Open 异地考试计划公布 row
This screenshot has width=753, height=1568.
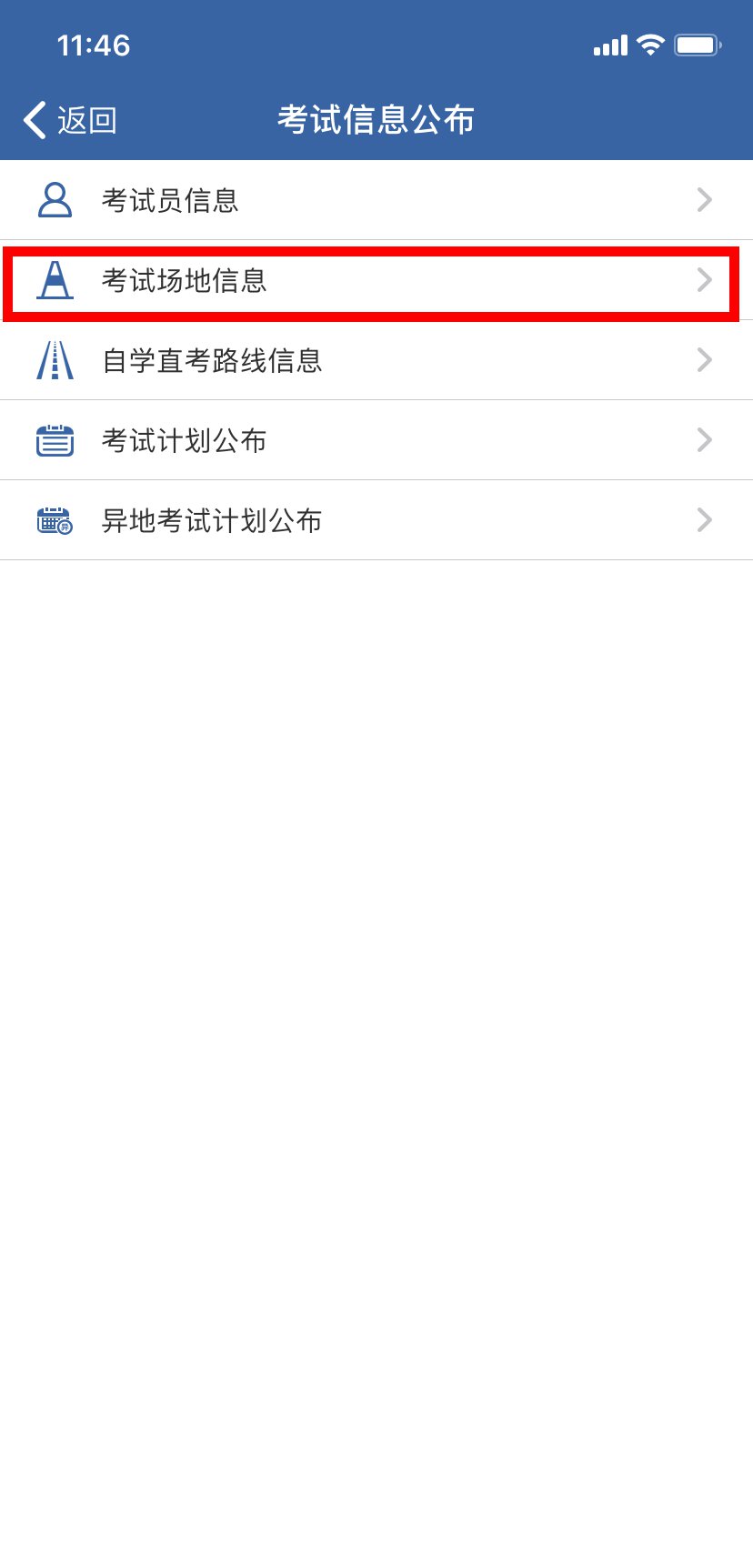pos(376,520)
